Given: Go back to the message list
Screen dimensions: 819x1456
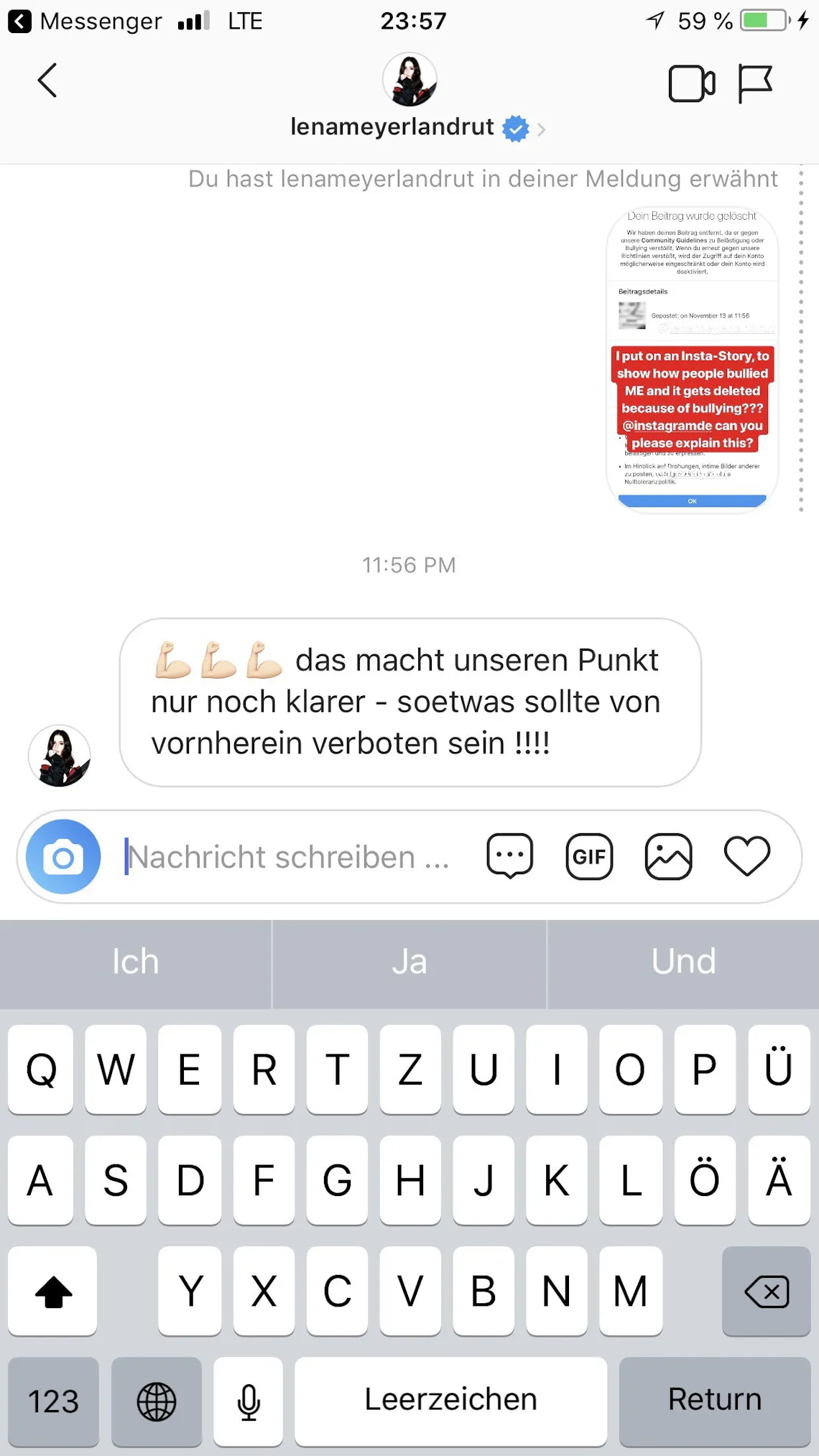Looking at the screenshot, I should 47,80.
